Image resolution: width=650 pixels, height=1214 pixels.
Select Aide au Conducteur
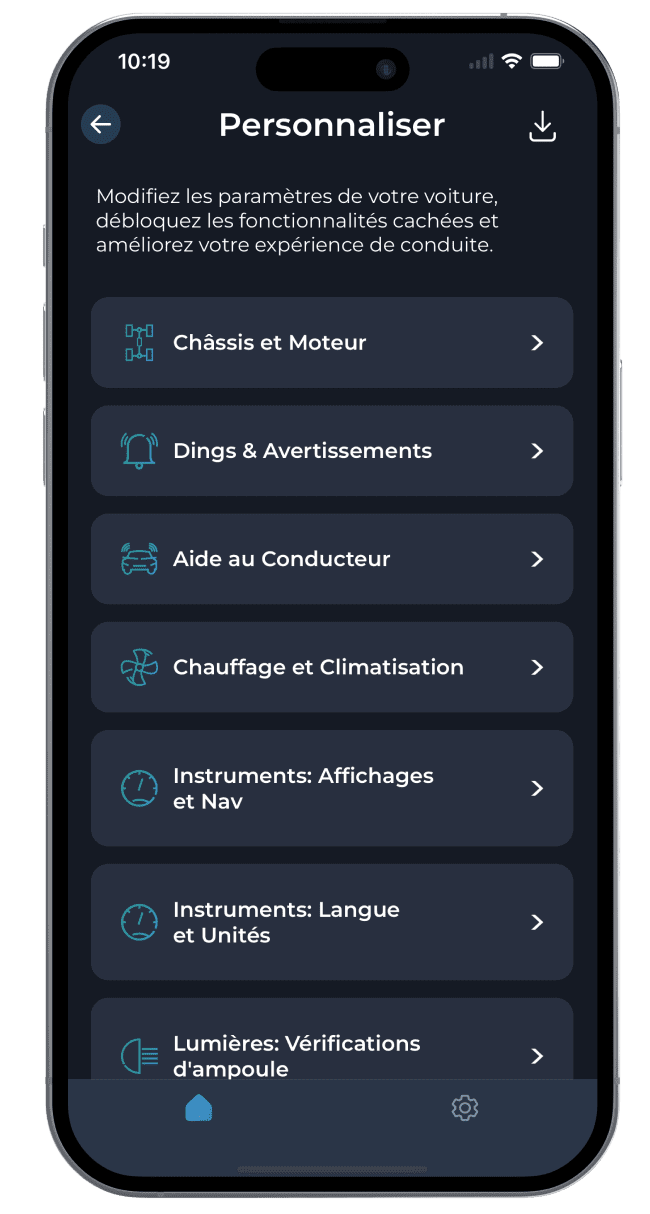point(331,559)
